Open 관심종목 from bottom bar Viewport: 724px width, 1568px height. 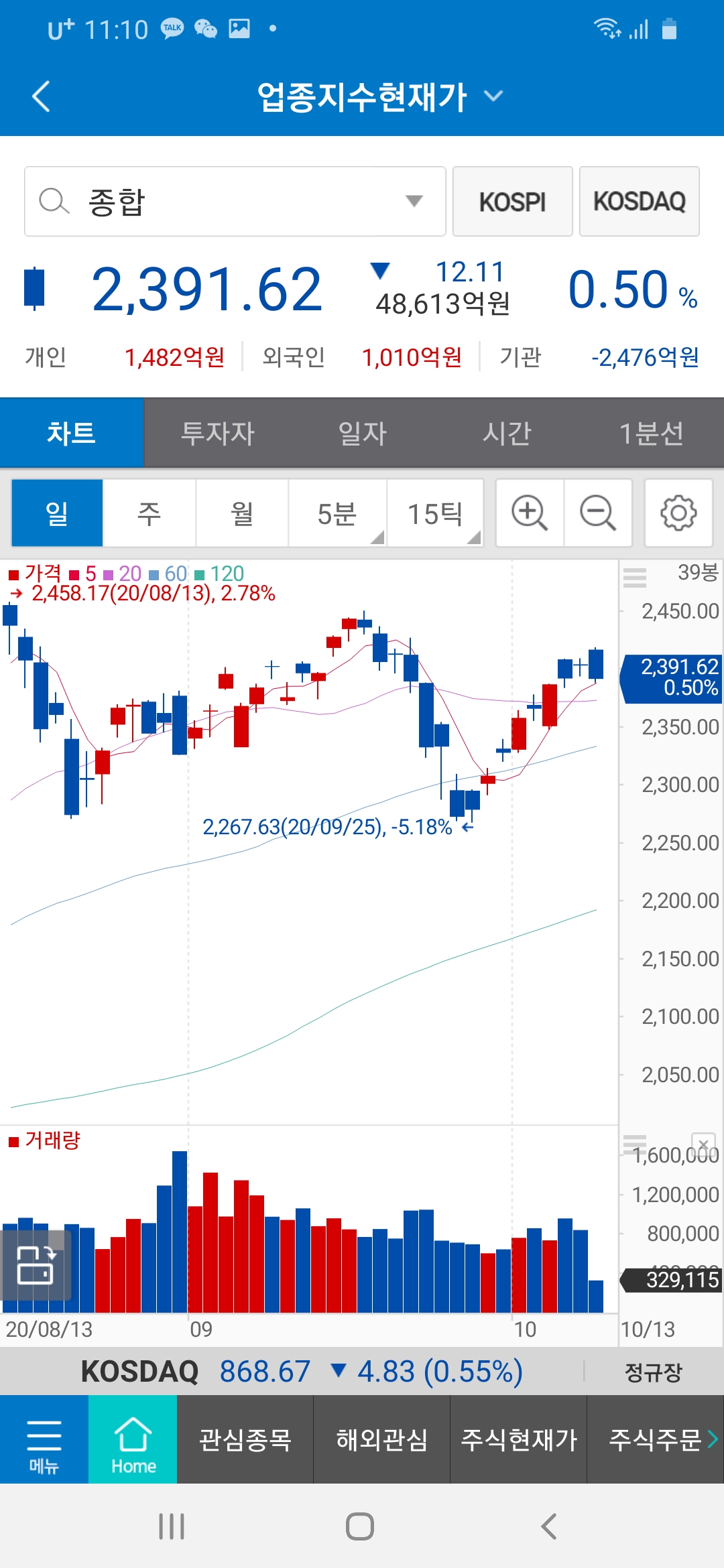coord(245,1439)
